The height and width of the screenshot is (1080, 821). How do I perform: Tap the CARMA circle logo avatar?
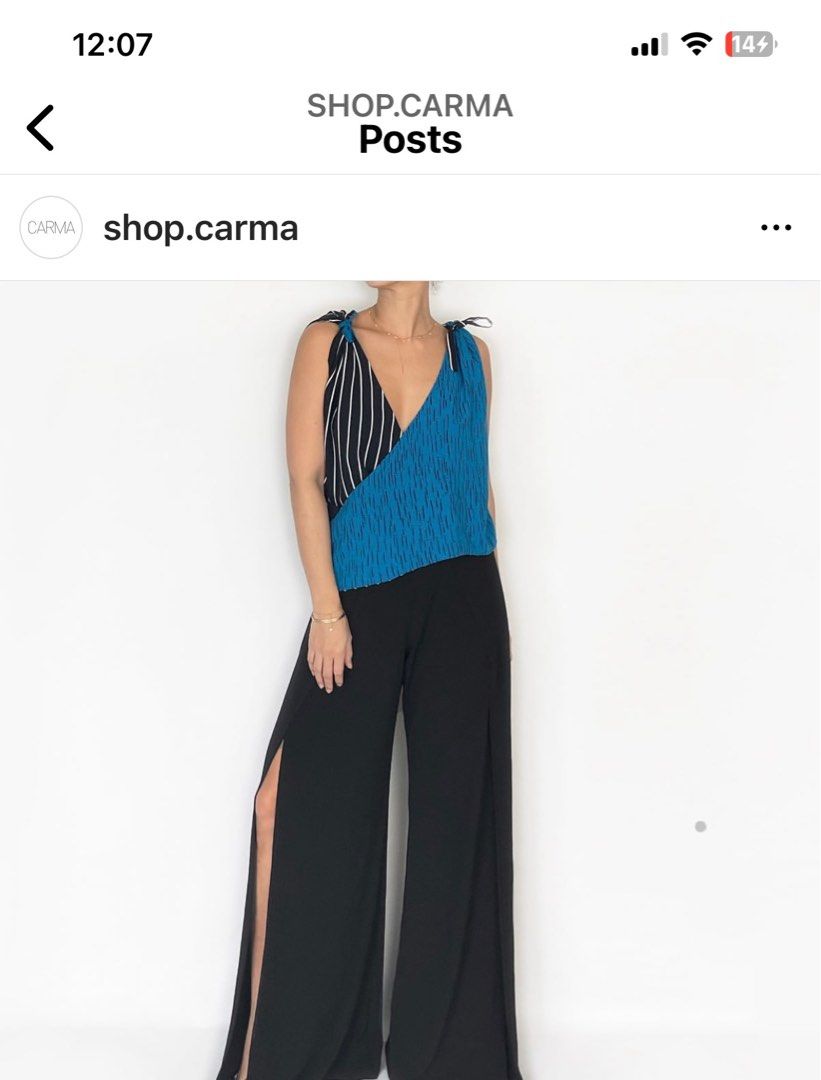[51, 227]
